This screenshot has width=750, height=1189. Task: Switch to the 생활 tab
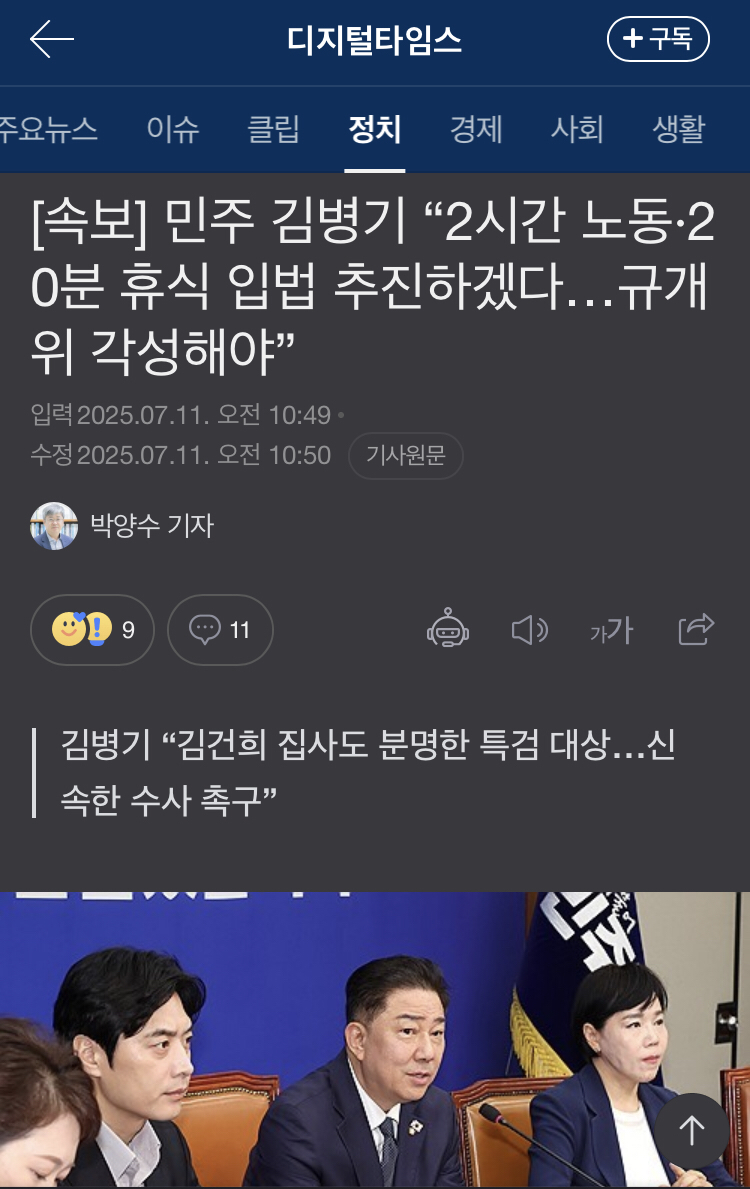[679, 129]
